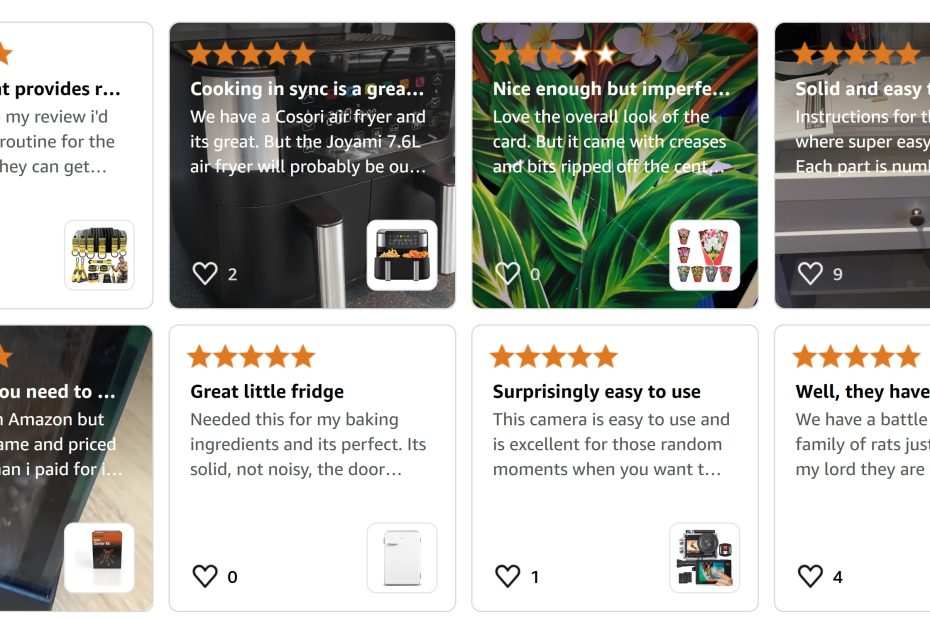Image resolution: width=930 pixels, height=620 pixels.
Task: Like the 'Solid and easy' review
Action: (x=810, y=273)
